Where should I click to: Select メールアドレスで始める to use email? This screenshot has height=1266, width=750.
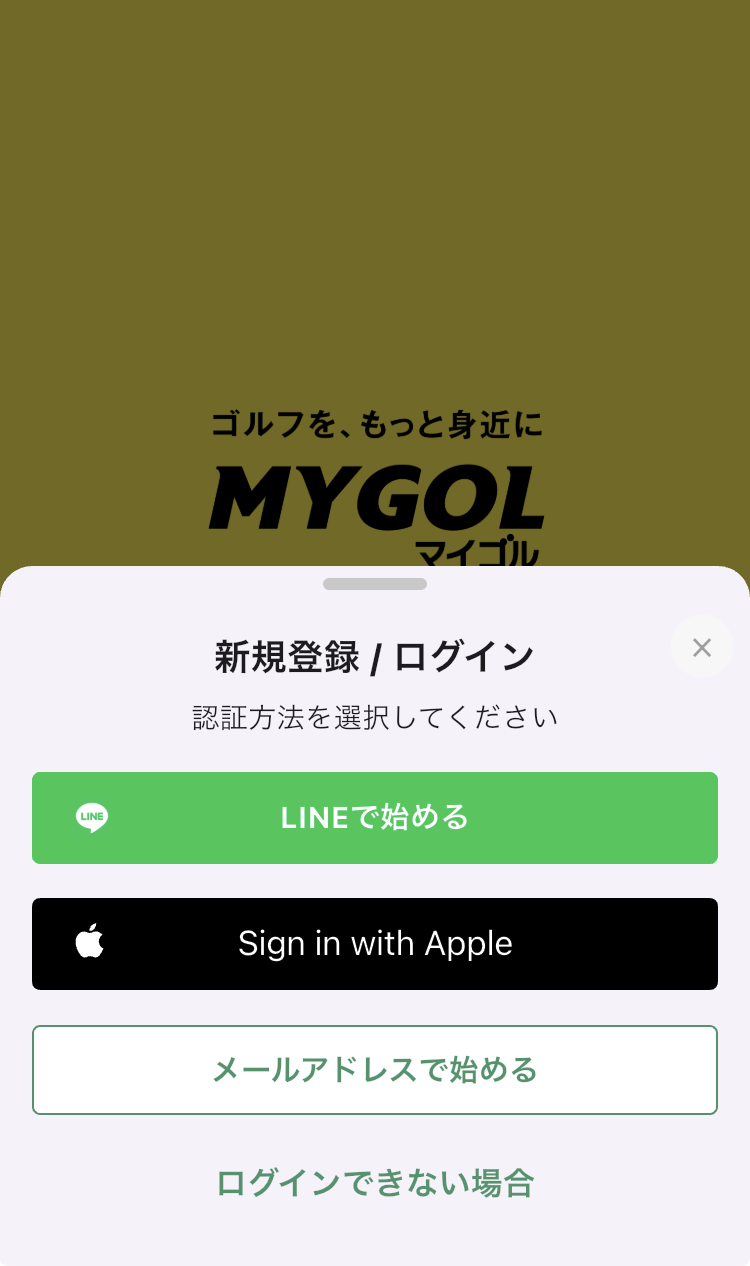pos(375,1070)
